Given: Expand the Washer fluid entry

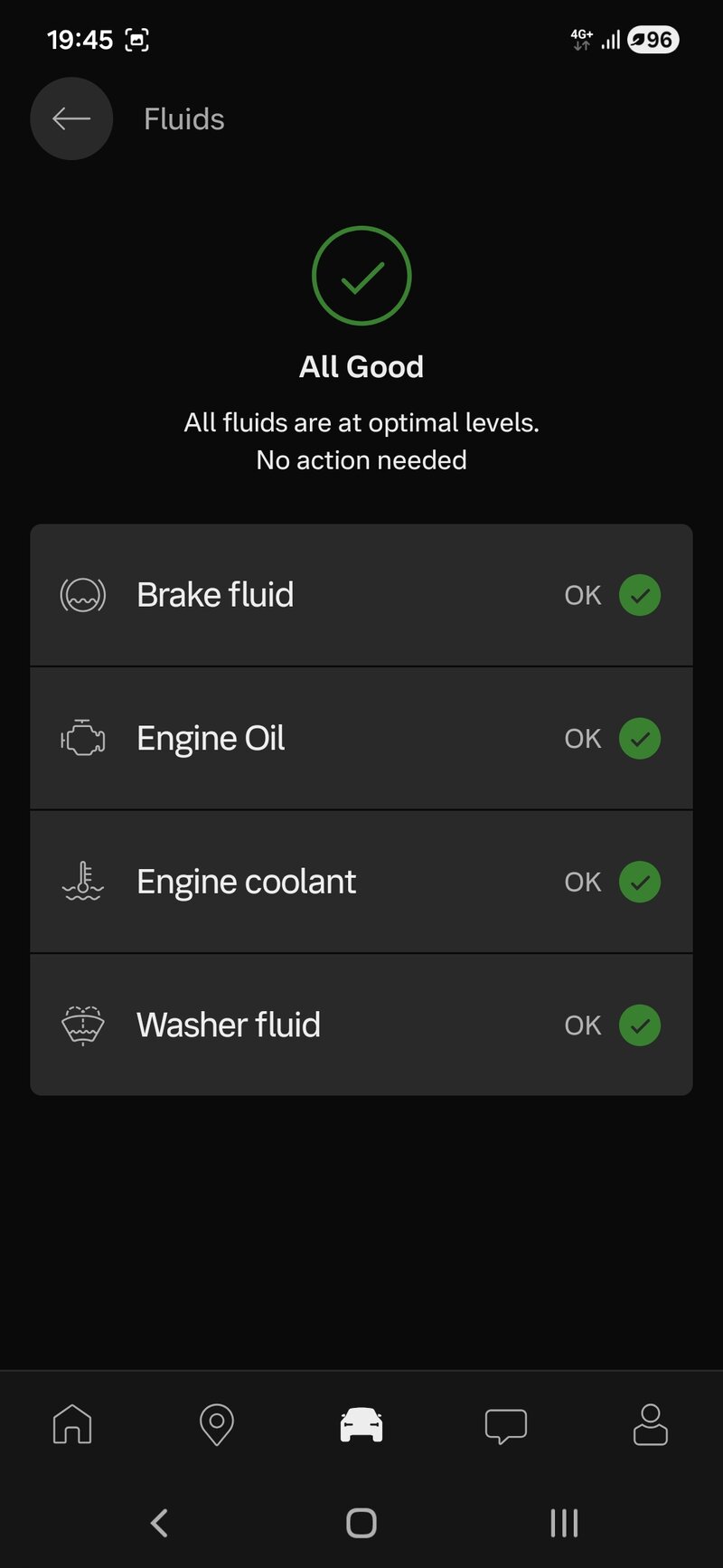Looking at the screenshot, I should (361, 1025).
